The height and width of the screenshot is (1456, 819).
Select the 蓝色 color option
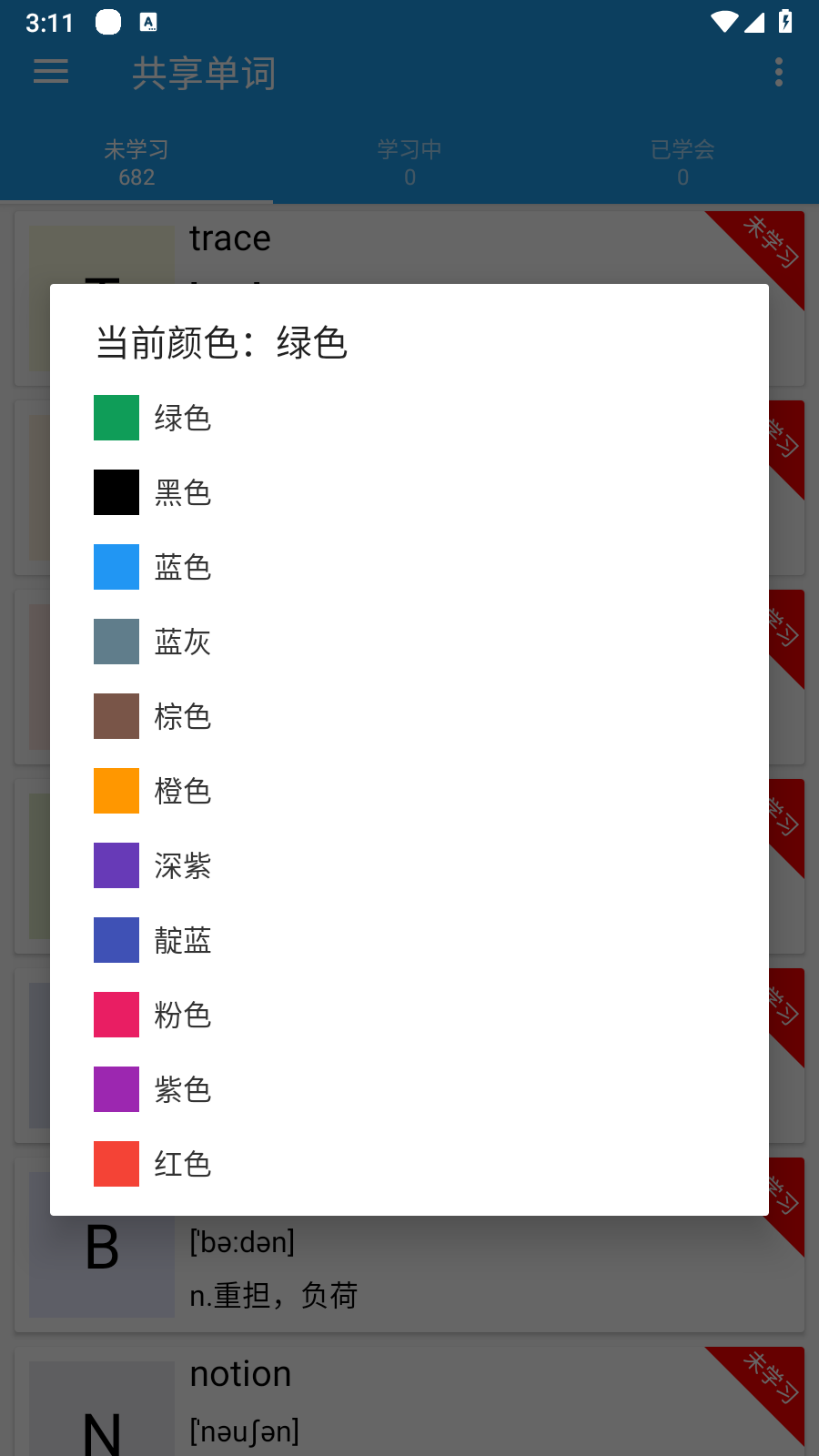[182, 567]
